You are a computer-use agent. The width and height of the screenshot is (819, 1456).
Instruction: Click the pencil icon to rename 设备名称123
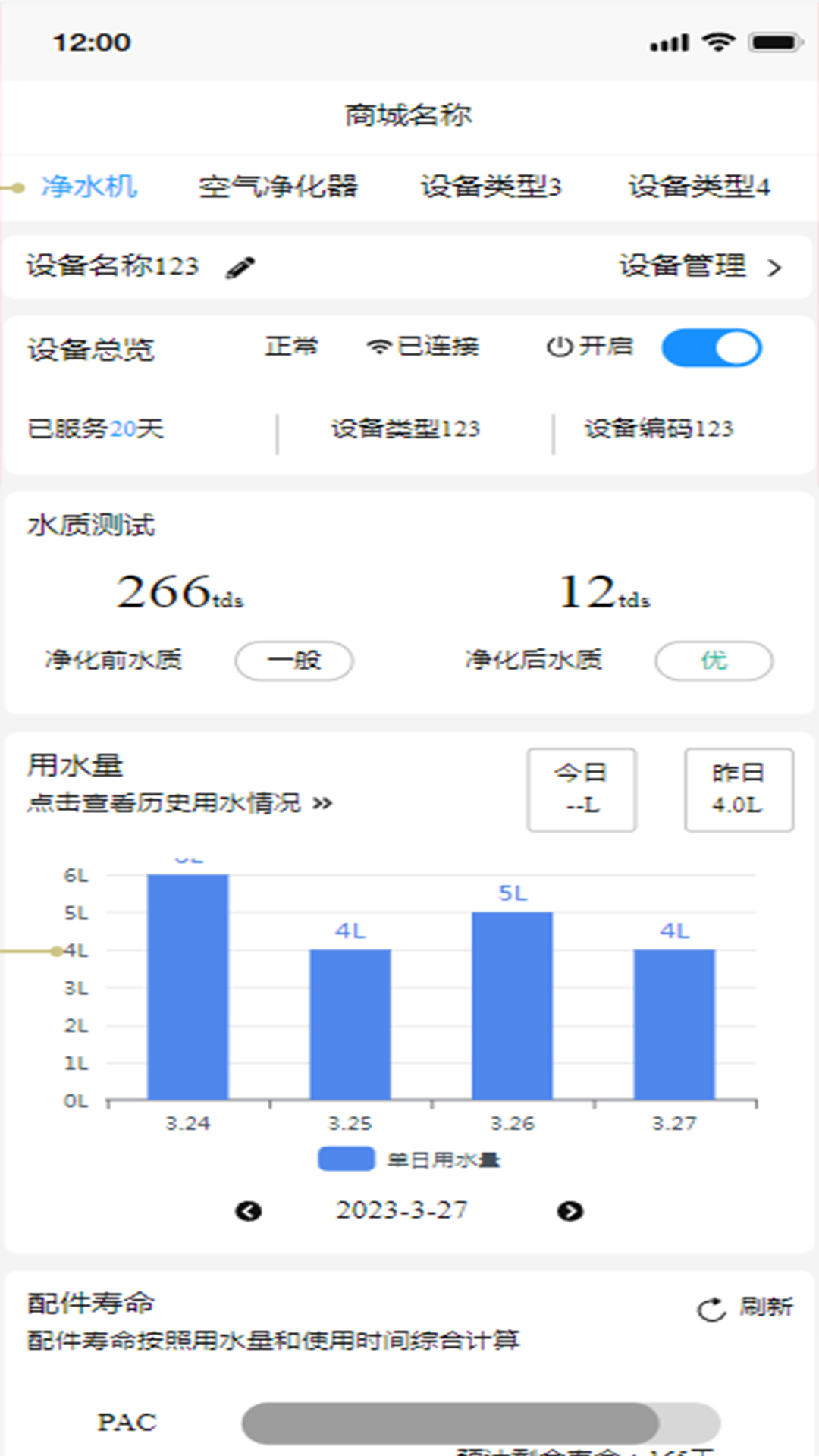click(x=240, y=266)
